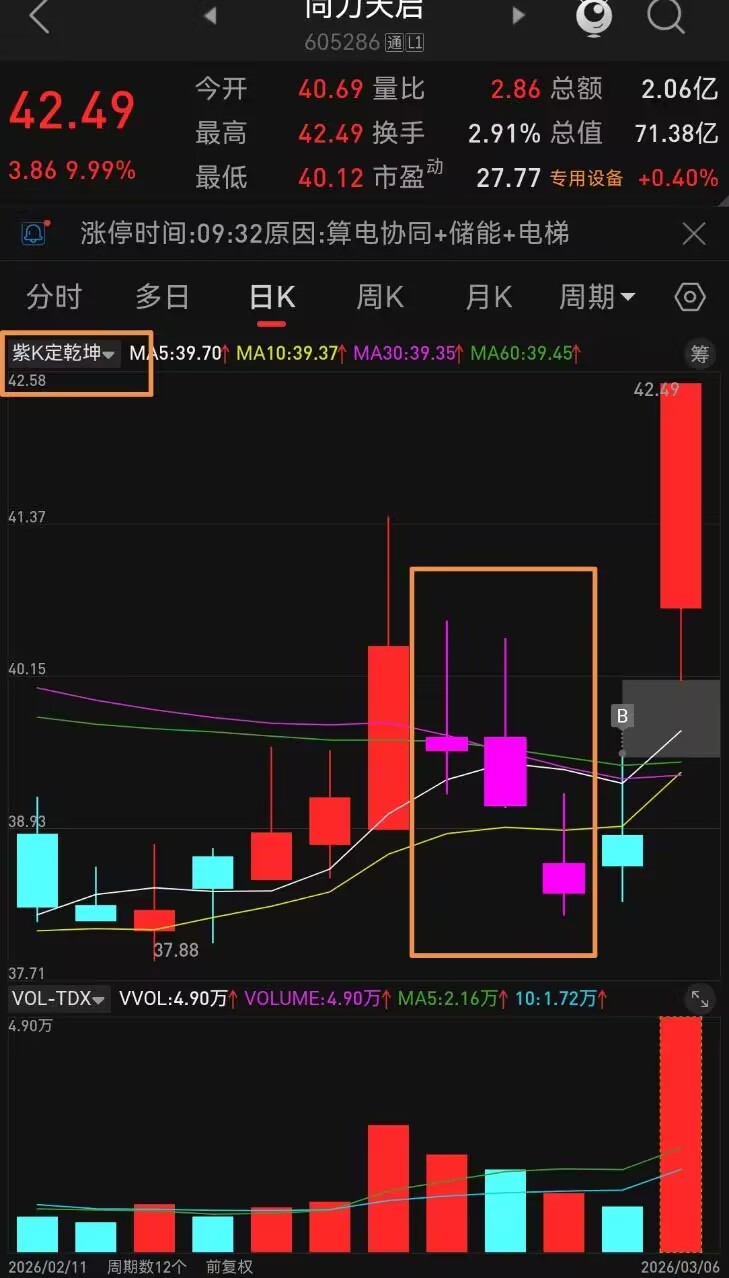Switch to the 周K weekly chart tab

point(379,296)
